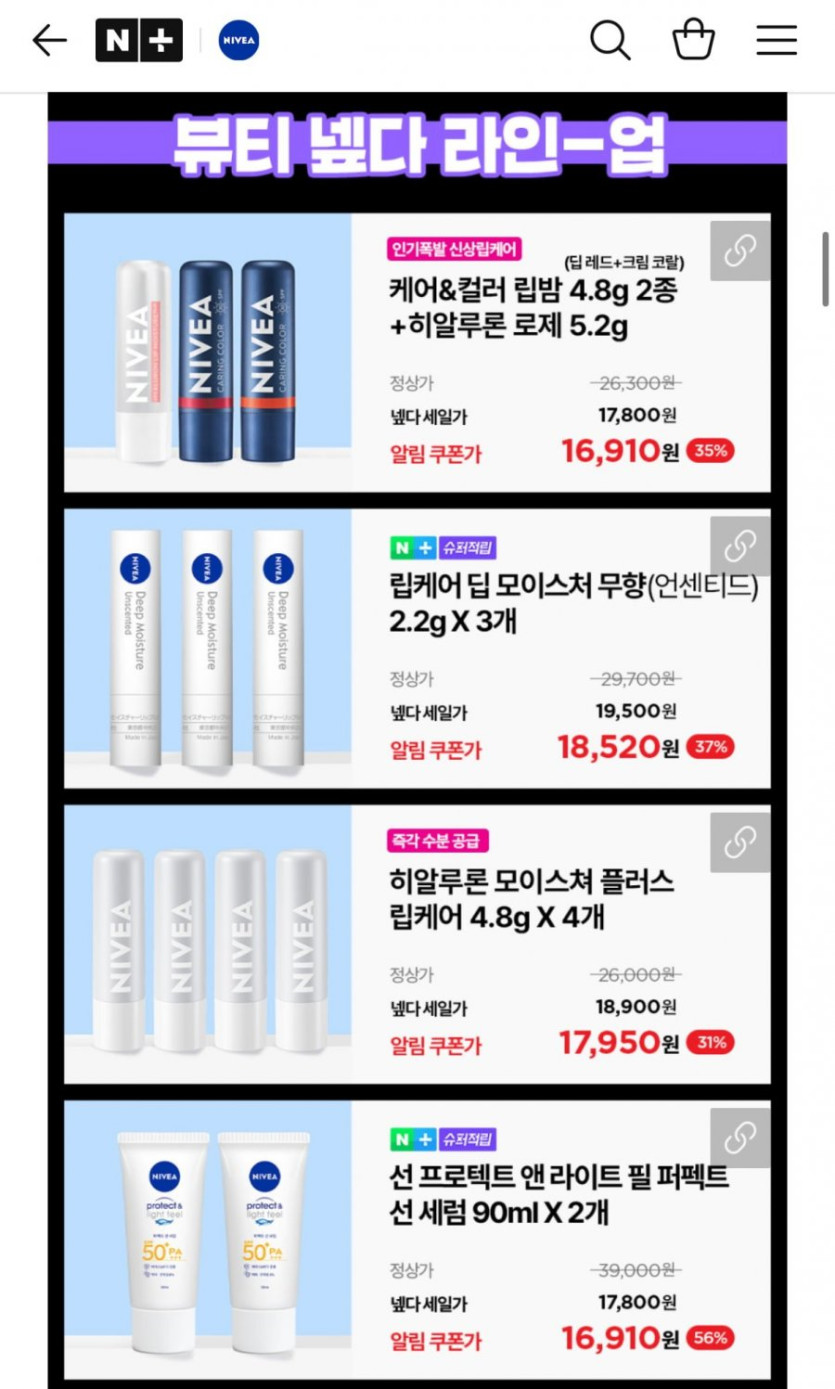Viewport: 835px width, 1389px height.
Task: Open the shopping basket
Action: [x=693, y=41]
